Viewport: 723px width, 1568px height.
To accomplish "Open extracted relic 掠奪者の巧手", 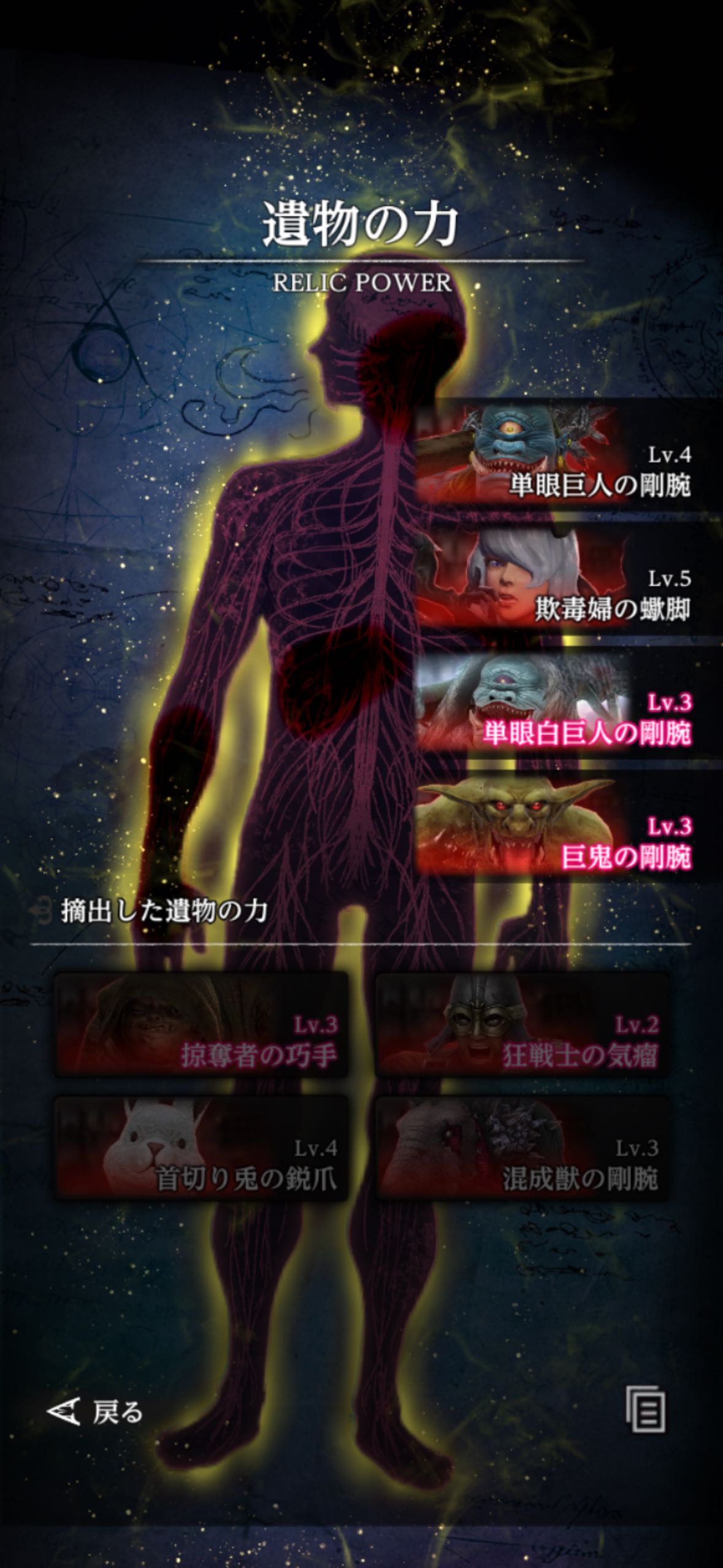I will [x=202, y=1025].
